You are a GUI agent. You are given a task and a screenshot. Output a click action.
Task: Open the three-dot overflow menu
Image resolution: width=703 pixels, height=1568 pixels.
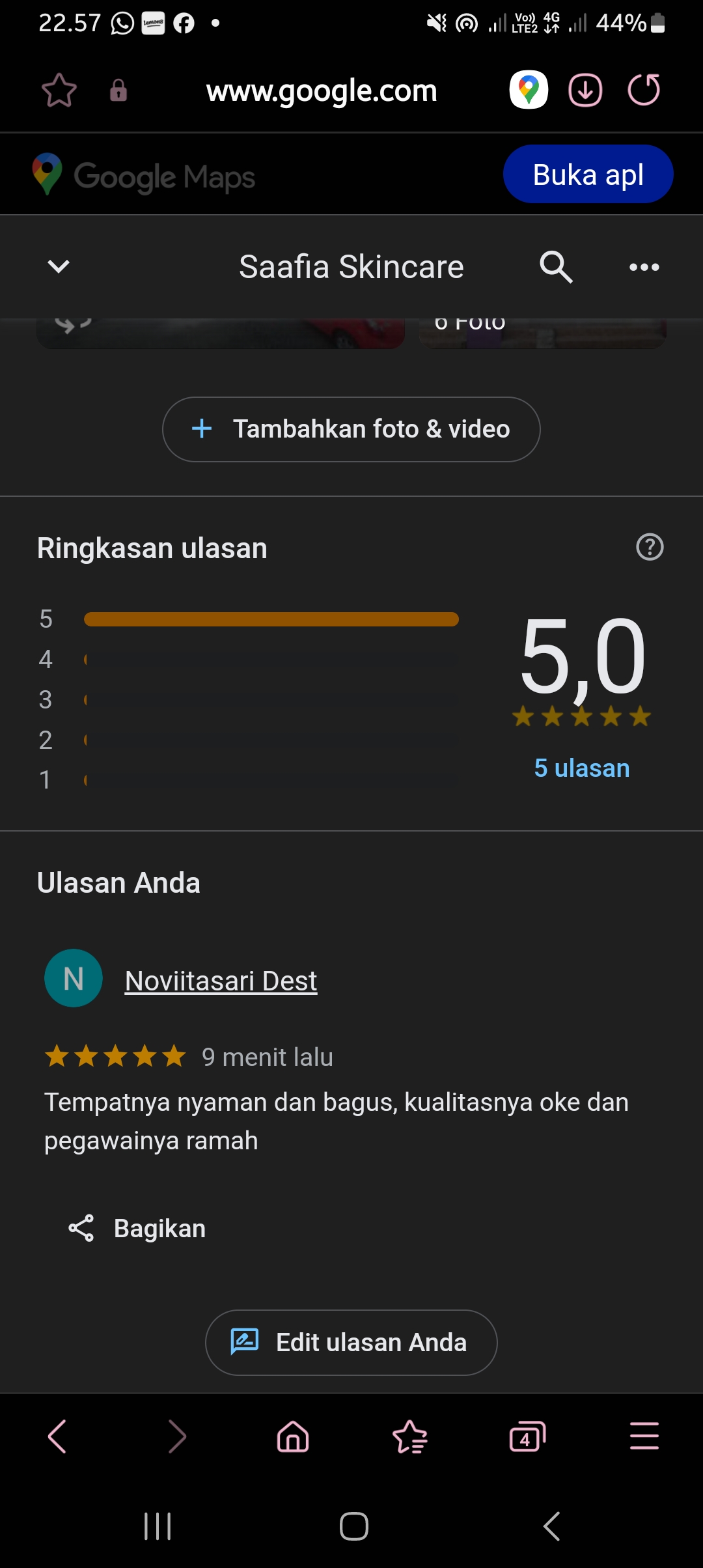644,267
